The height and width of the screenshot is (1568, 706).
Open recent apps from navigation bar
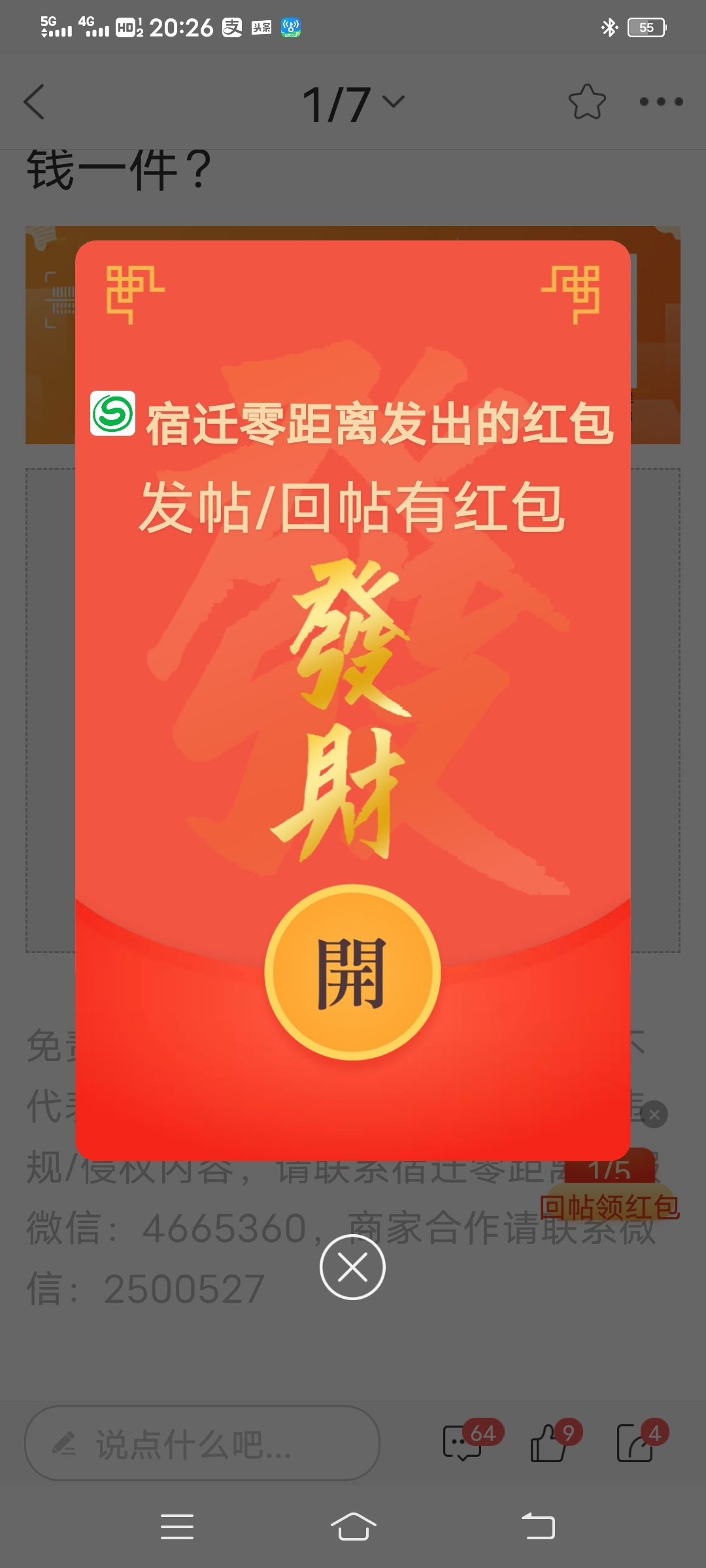(177, 1527)
